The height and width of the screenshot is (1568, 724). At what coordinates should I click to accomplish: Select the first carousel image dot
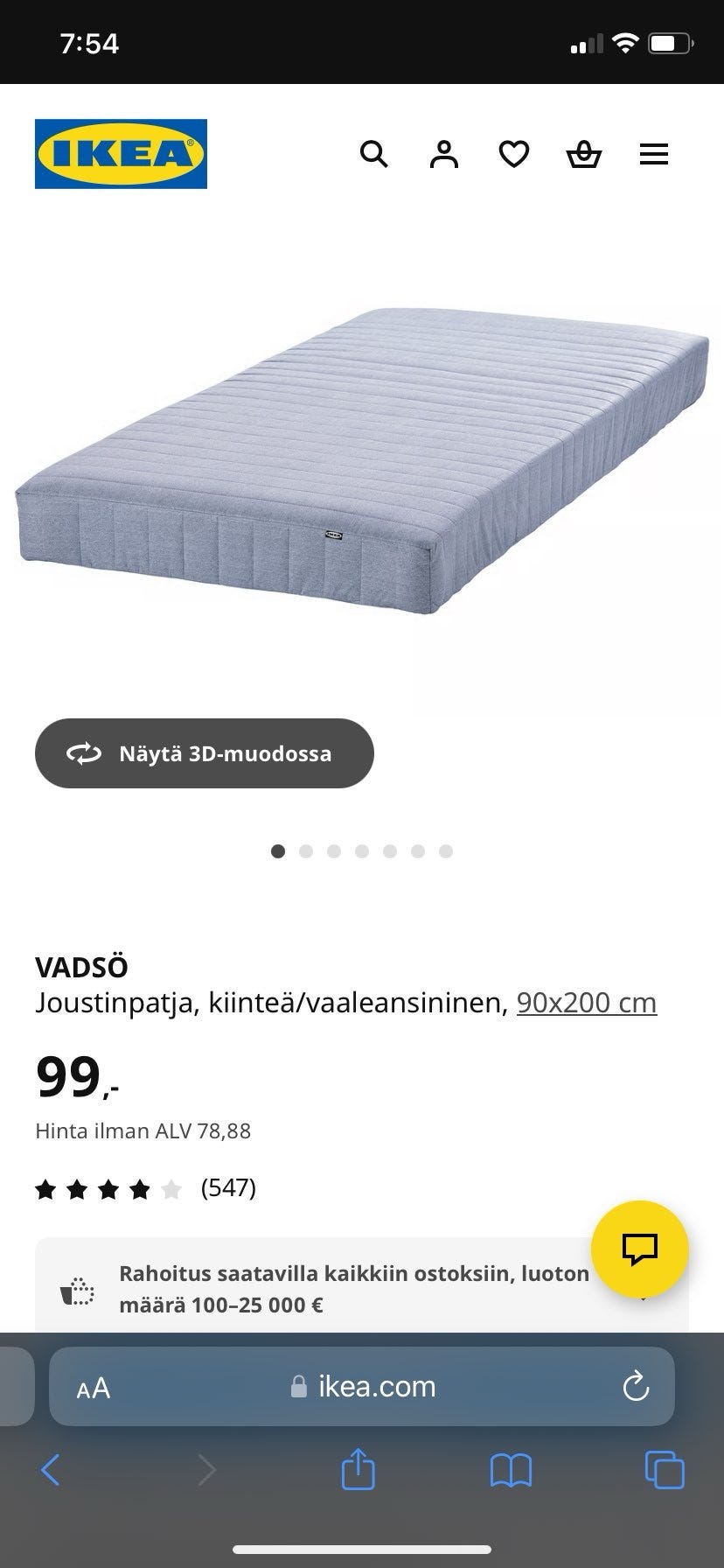pyautogui.click(x=278, y=850)
